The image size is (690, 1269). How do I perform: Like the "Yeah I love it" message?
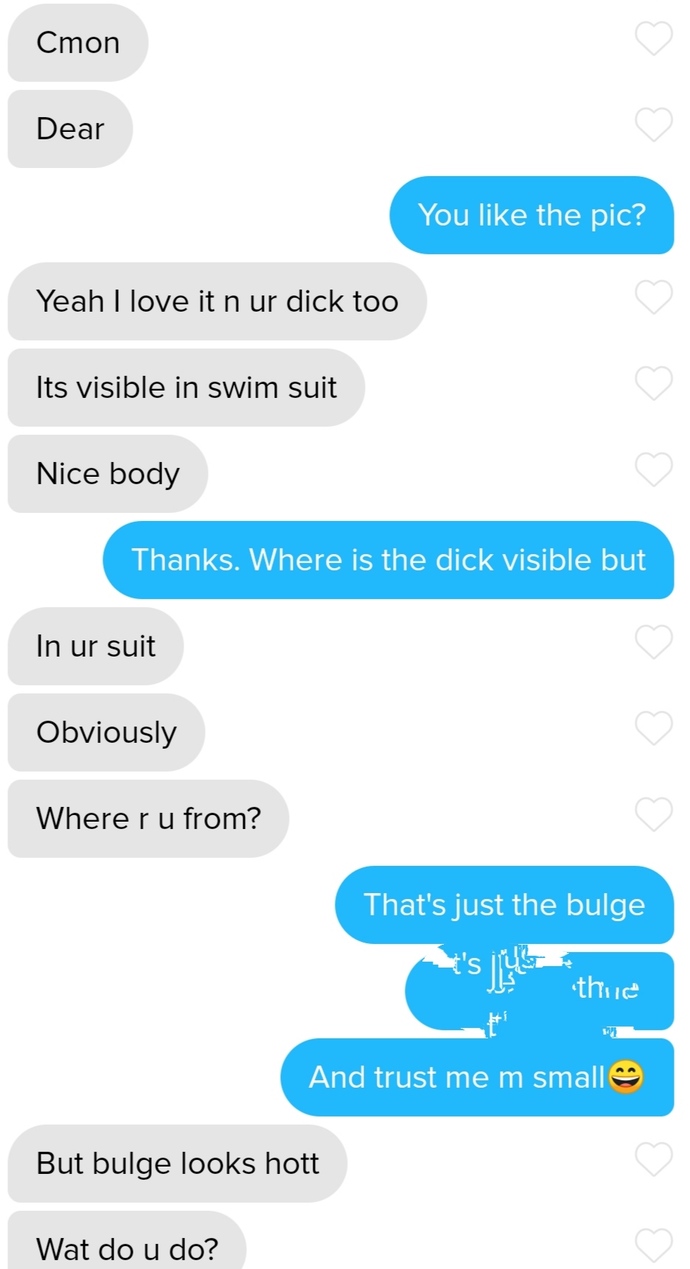point(654,298)
